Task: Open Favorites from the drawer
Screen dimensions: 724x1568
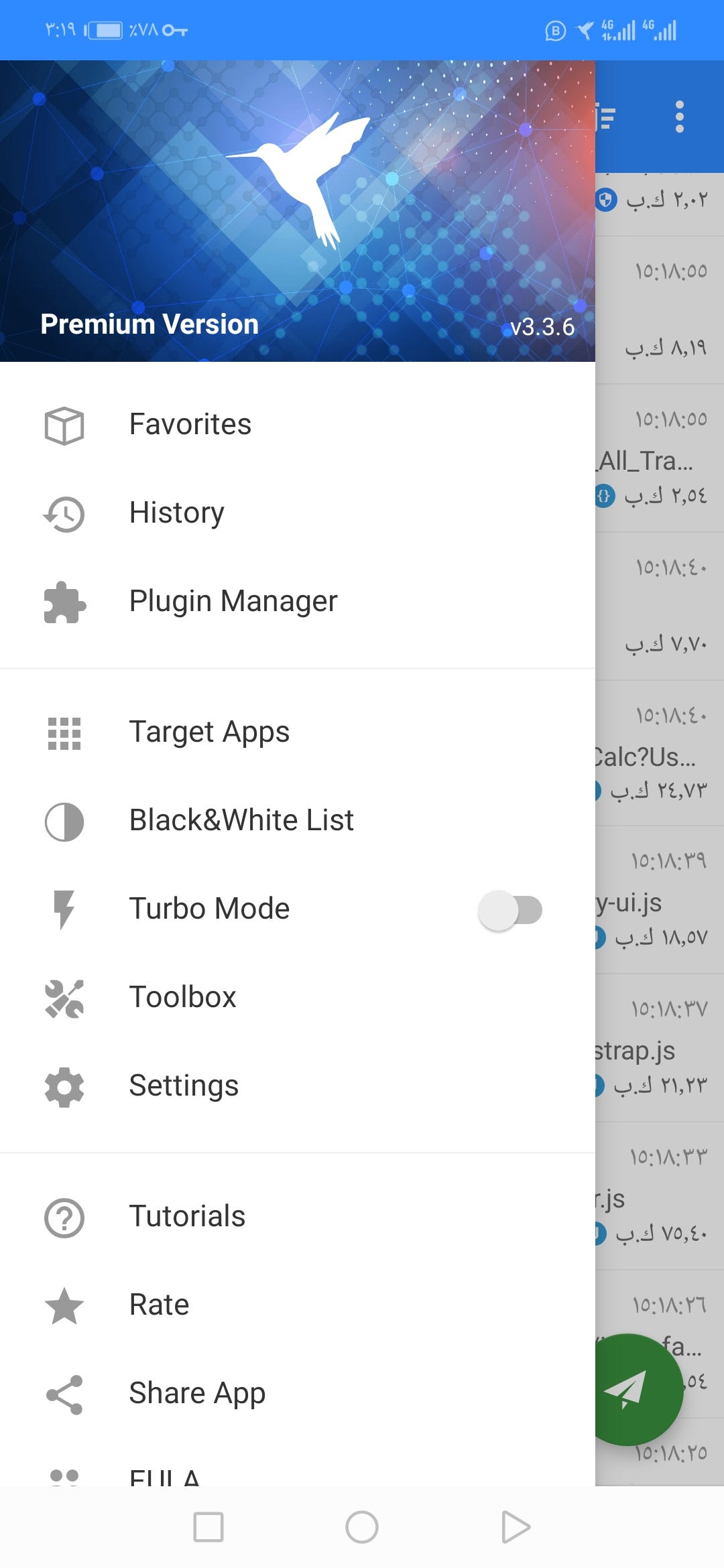Action: tap(190, 425)
